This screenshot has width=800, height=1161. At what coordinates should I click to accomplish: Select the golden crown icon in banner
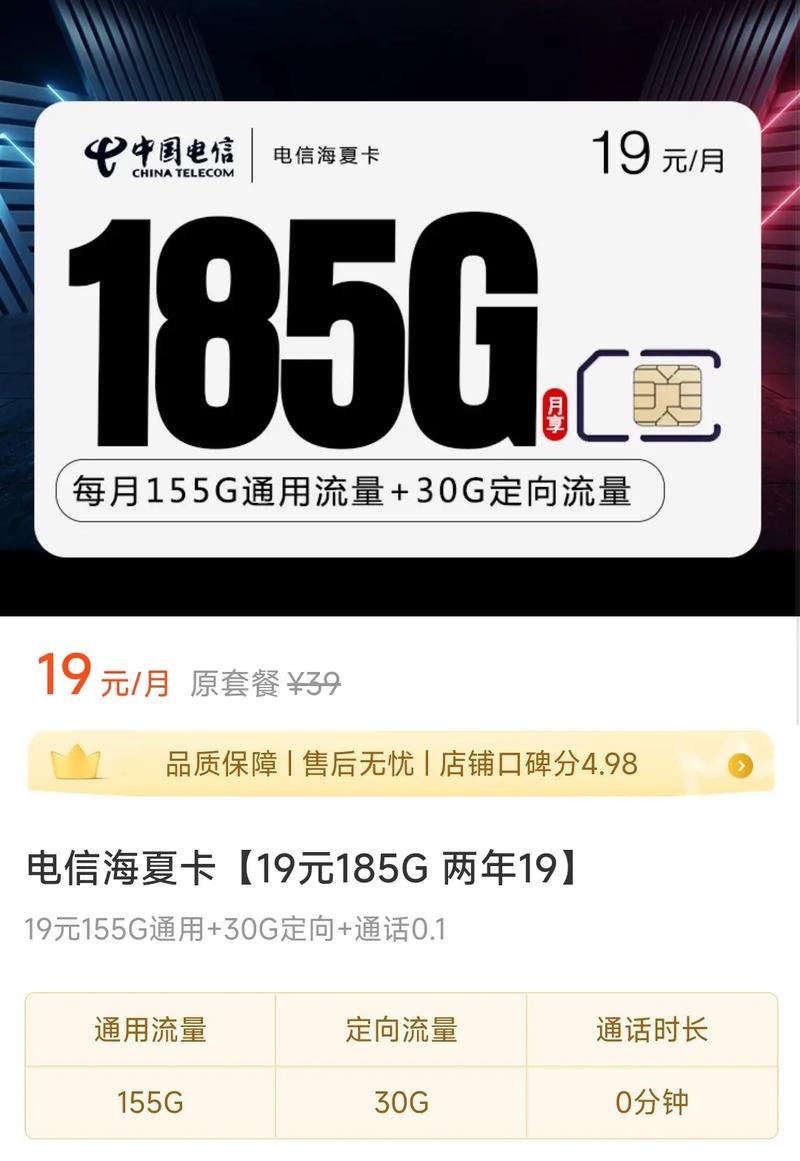click(76, 763)
